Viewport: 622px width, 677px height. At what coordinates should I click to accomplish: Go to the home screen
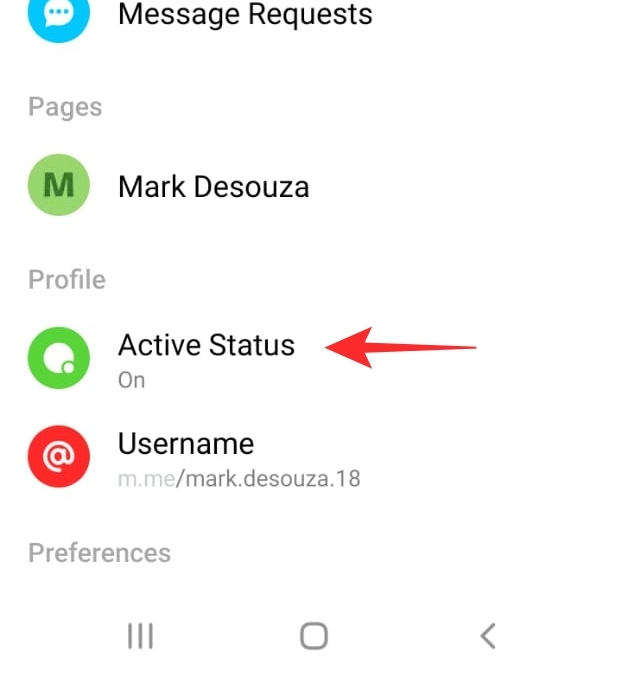pos(314,635)
